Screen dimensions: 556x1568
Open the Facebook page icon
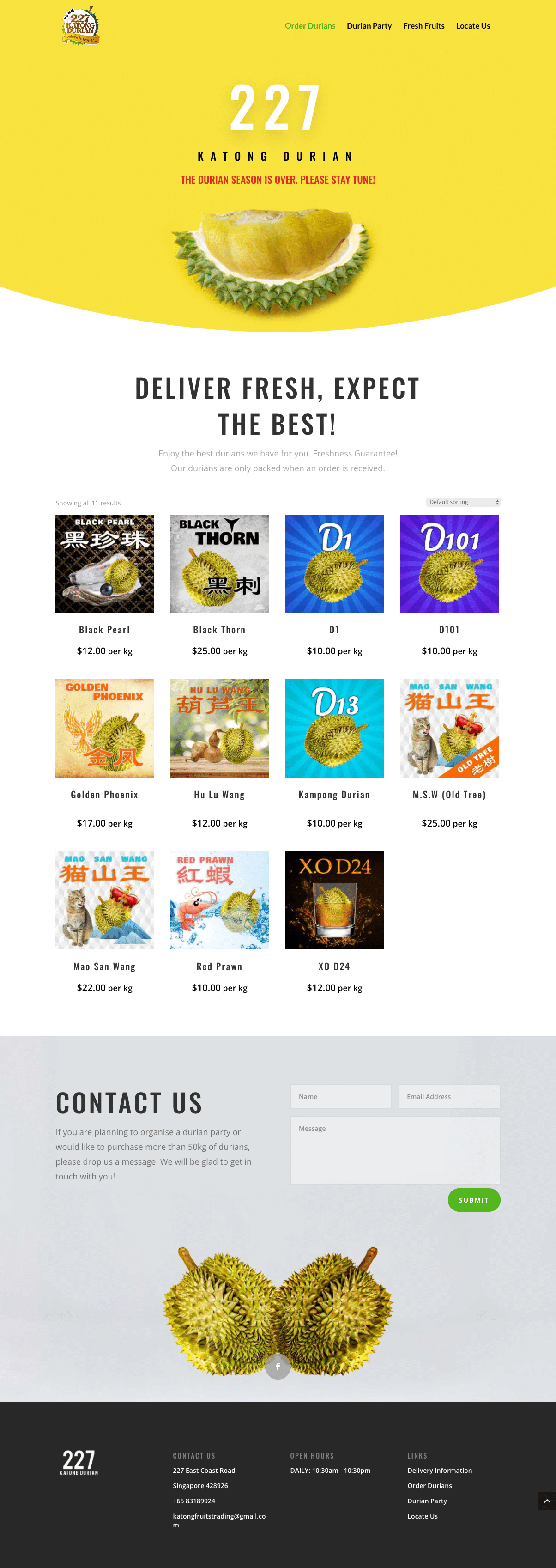click(278, 1367)
